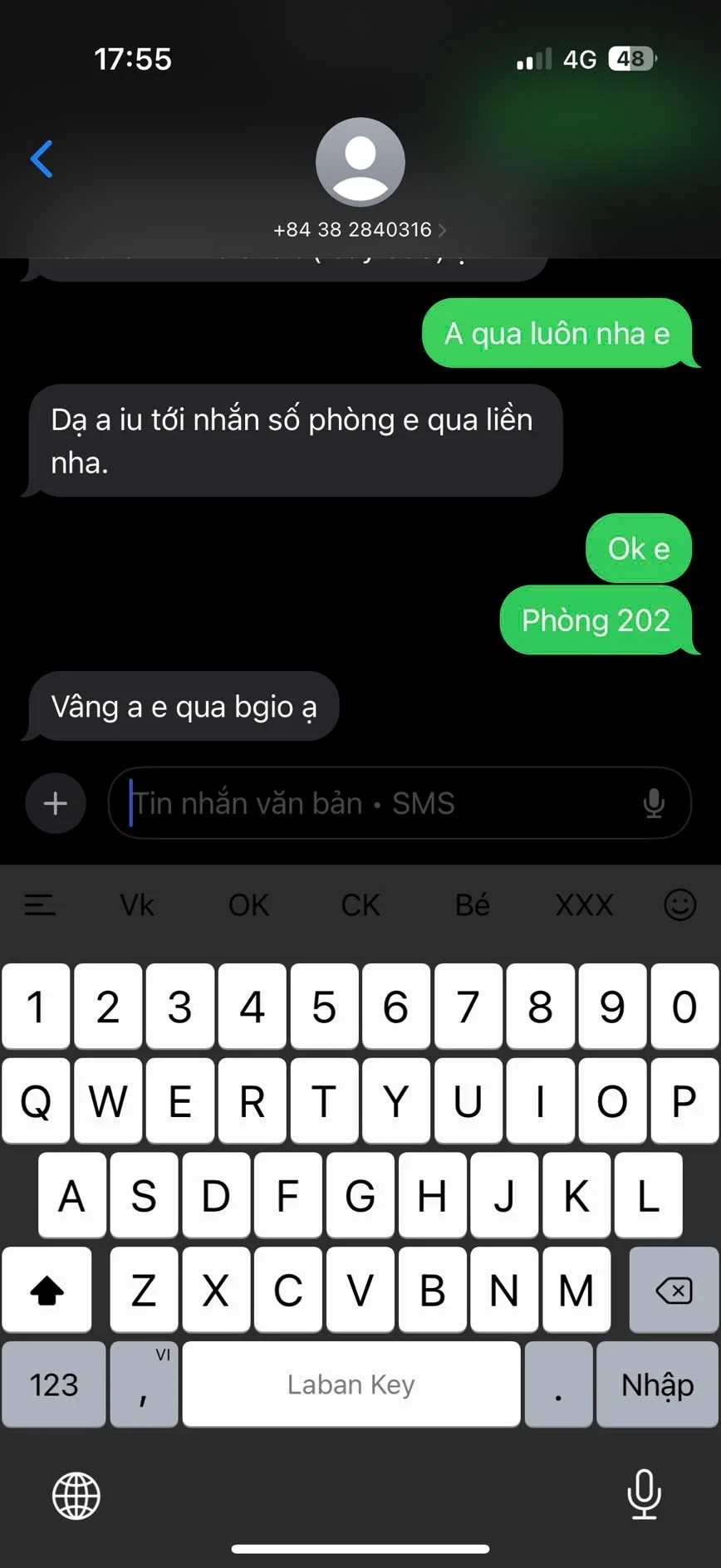Choose the Vk keyboard suggestion
This screenshot has width=721, height=1568.
(x=137, y=904)
